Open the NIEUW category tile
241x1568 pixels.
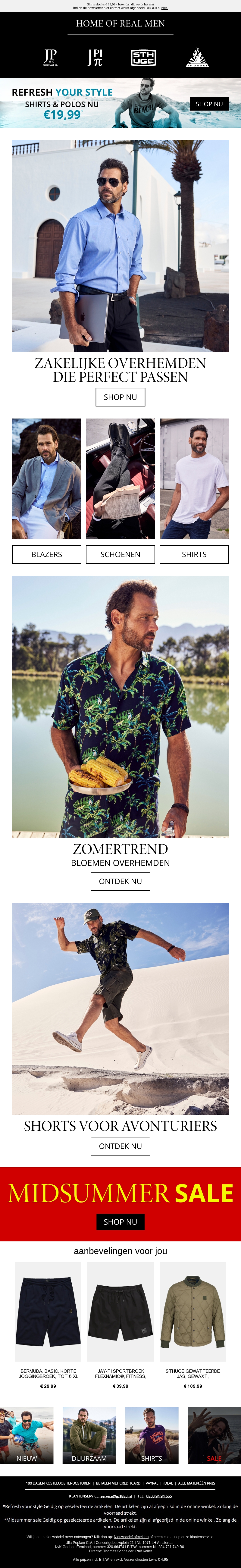click(x=27, y=1435)
